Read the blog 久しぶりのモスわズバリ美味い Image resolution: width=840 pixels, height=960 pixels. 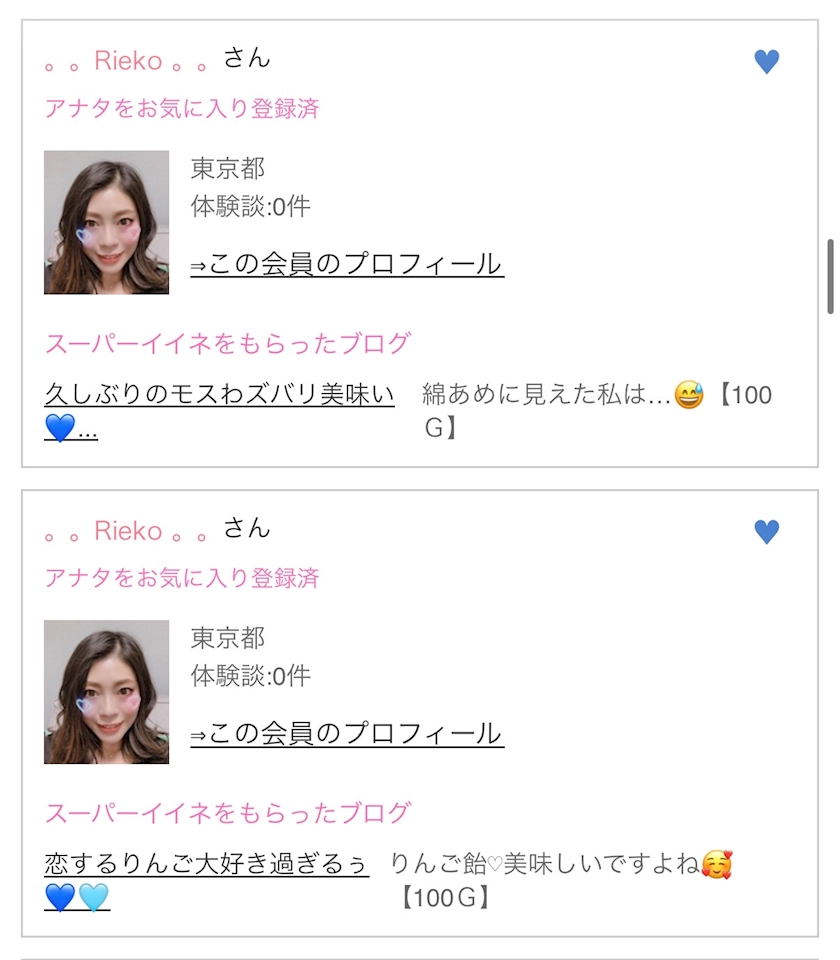220,395
